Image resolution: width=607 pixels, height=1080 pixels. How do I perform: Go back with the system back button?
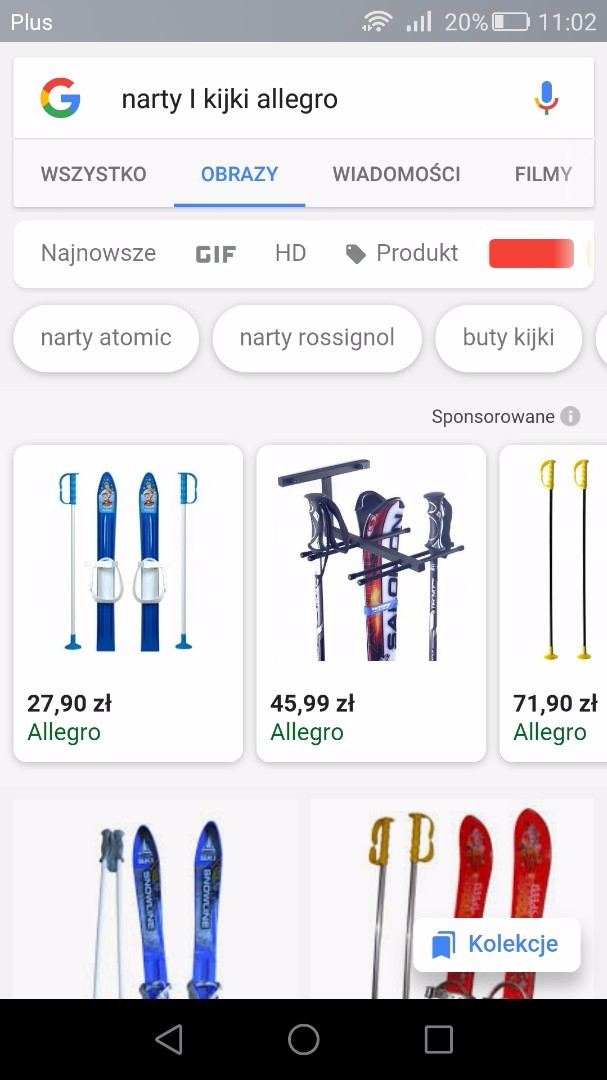click(x=169, y=1039)
